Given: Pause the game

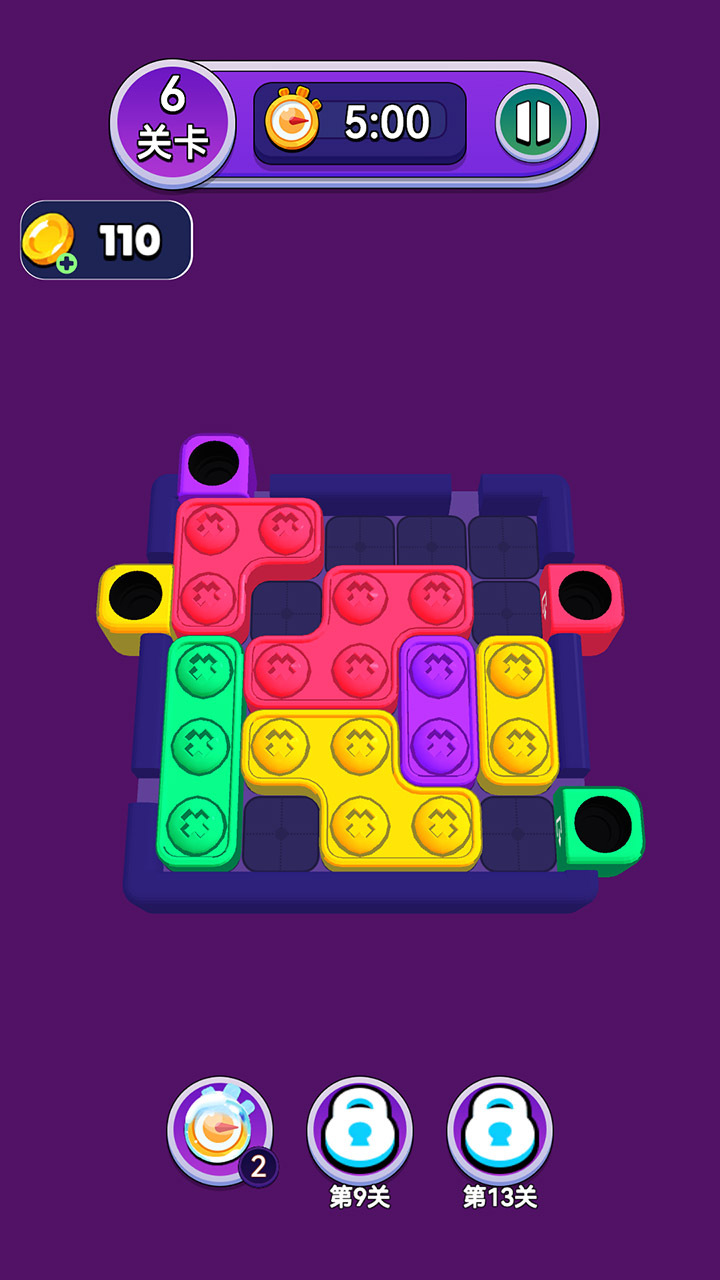Looking at the screenshot, I should coord(533,123).
